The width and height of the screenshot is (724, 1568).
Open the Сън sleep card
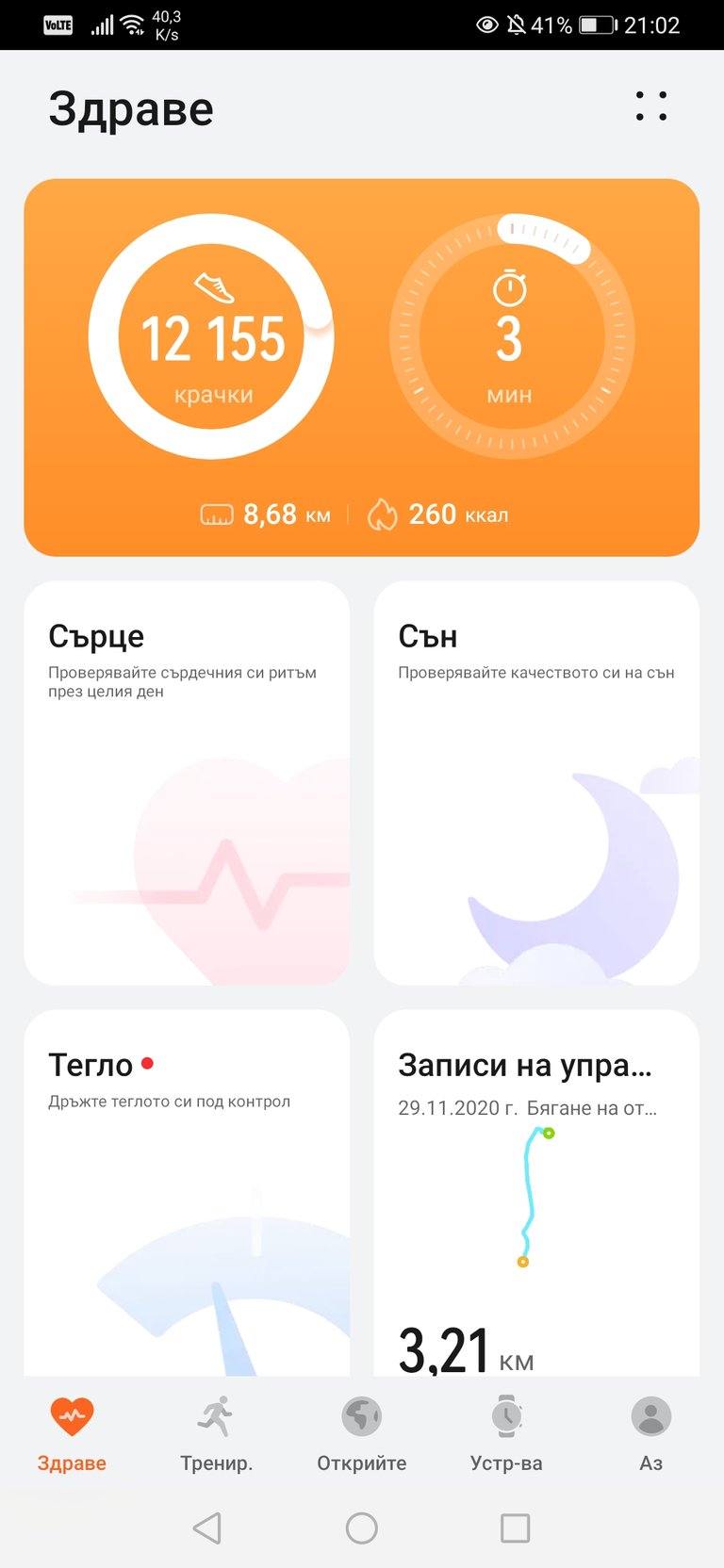click(x=536, y=782)
